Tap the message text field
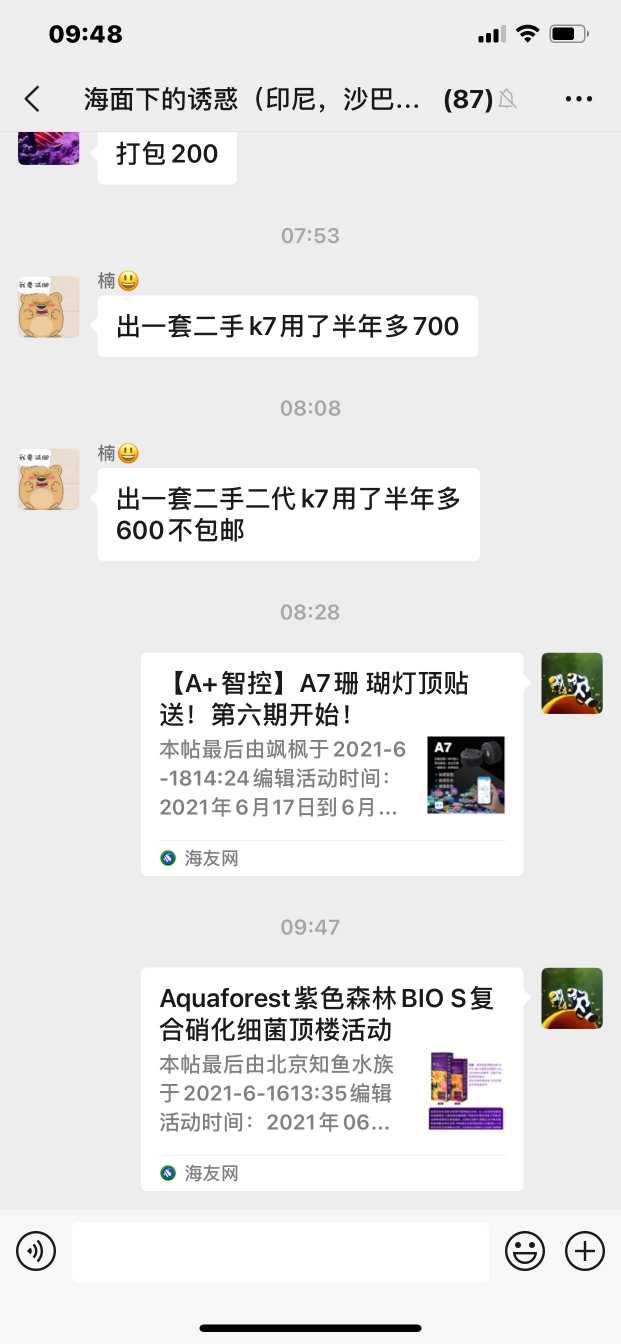621x1344 pixels. [x=280, y=1251]
